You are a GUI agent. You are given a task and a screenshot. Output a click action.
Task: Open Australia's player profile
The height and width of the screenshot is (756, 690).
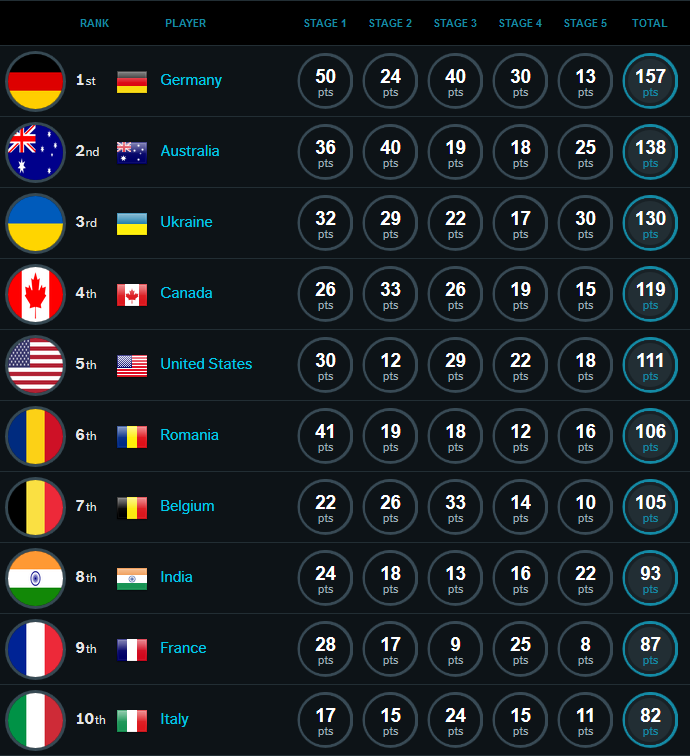[x=190, y=151]
